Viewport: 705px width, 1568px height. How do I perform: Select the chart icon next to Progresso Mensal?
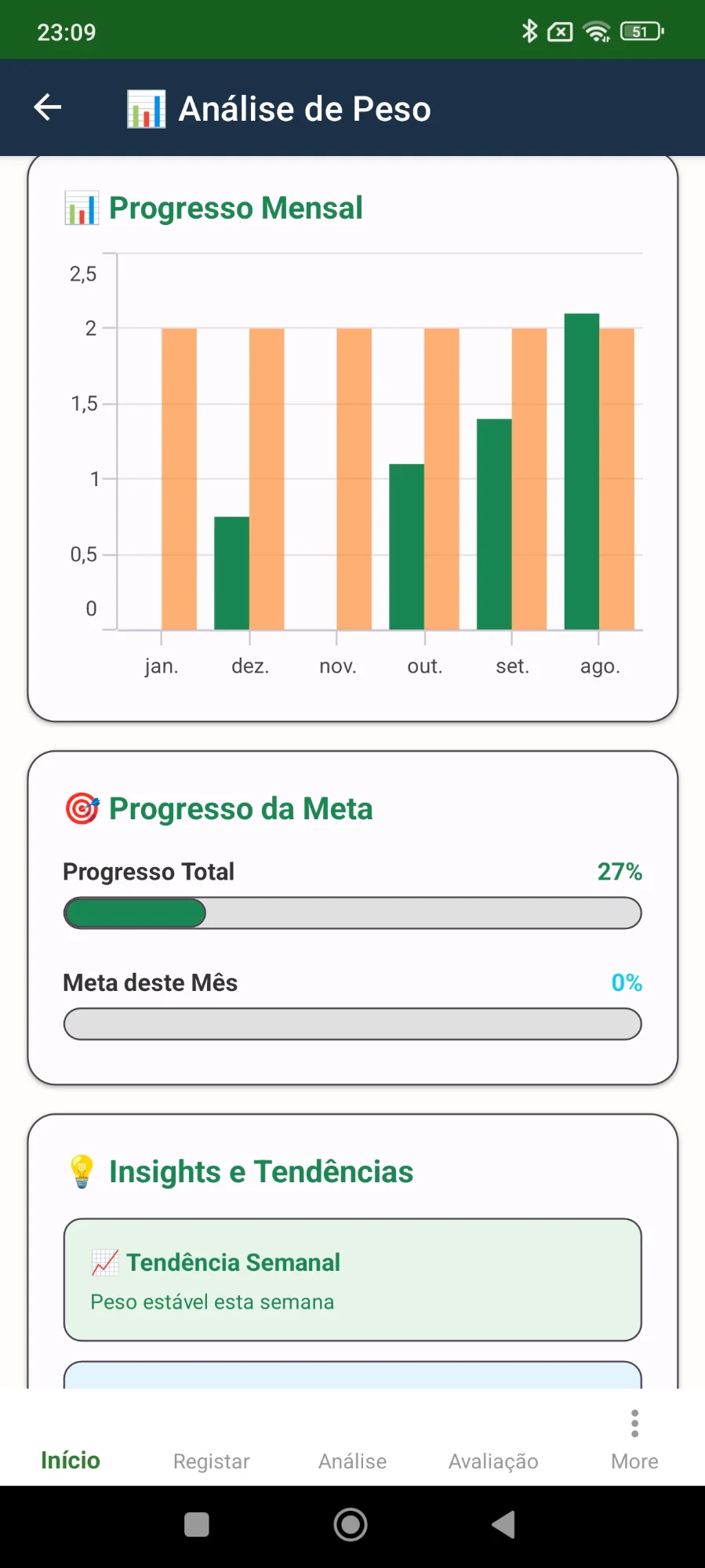click(x=82, y=208)
